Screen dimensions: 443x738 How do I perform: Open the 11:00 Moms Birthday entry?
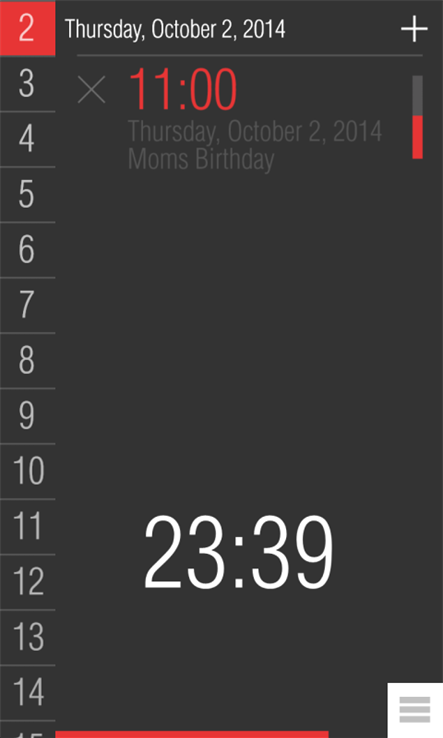255,118
